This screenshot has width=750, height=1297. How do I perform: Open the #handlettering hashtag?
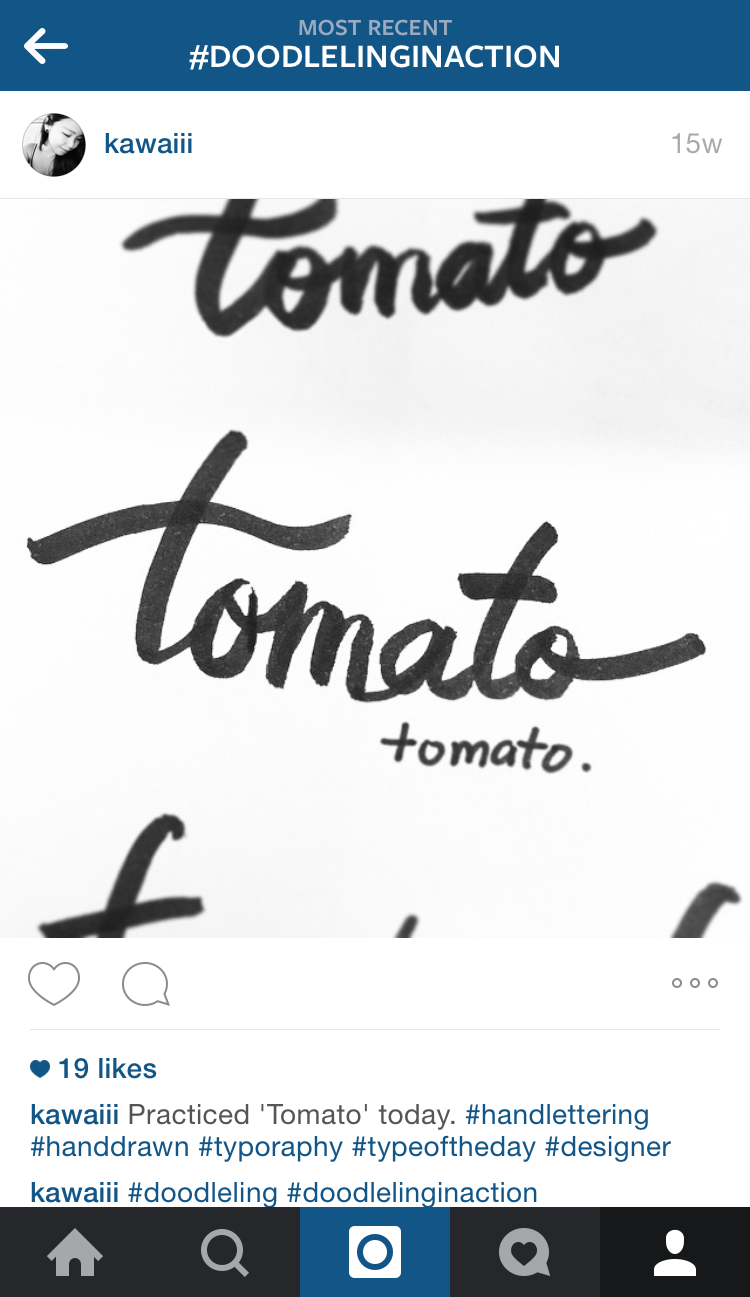tap(557, 1115)
